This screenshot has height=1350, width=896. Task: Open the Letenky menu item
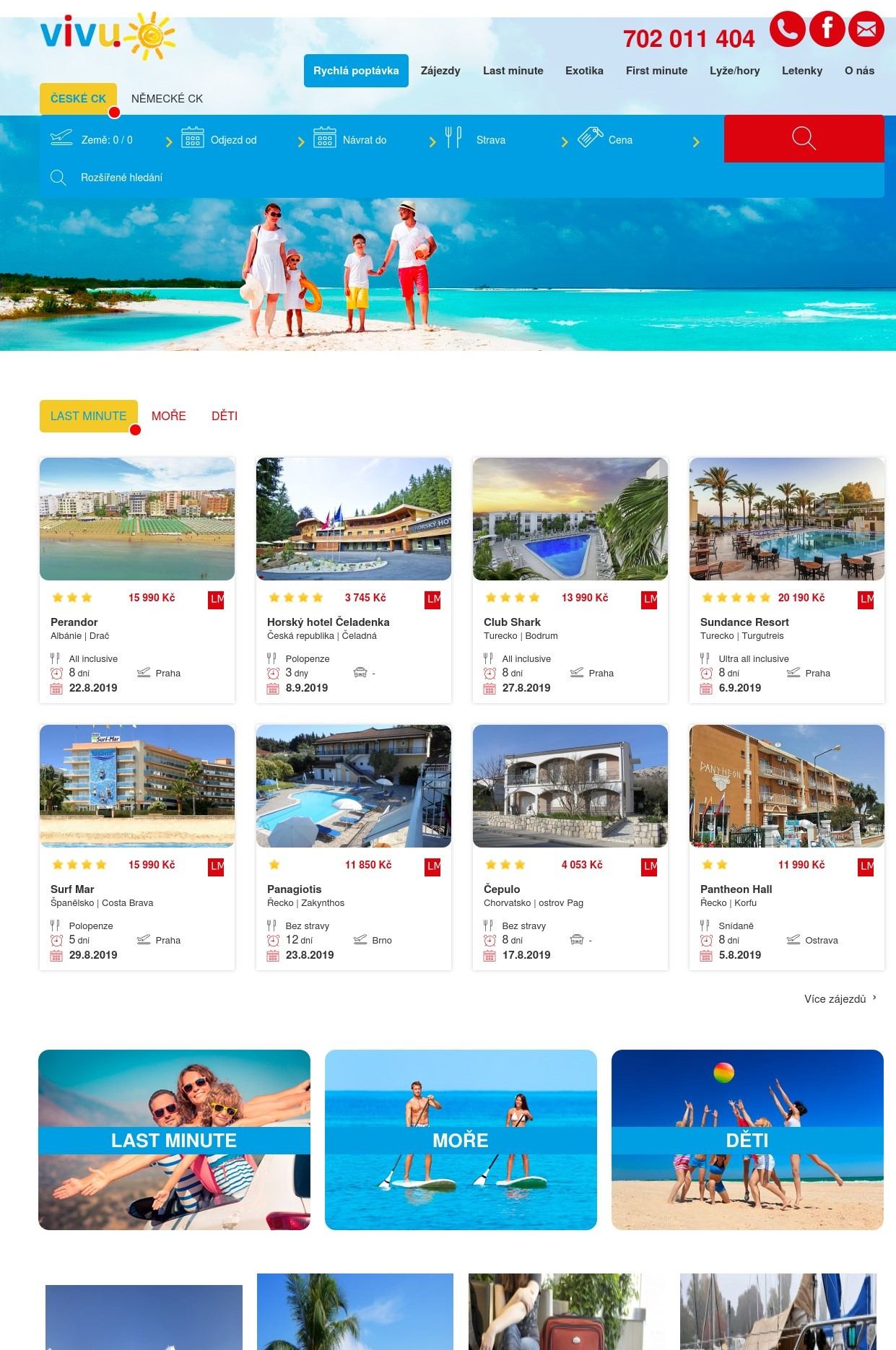pyautogui.click(x=801, y=71)
